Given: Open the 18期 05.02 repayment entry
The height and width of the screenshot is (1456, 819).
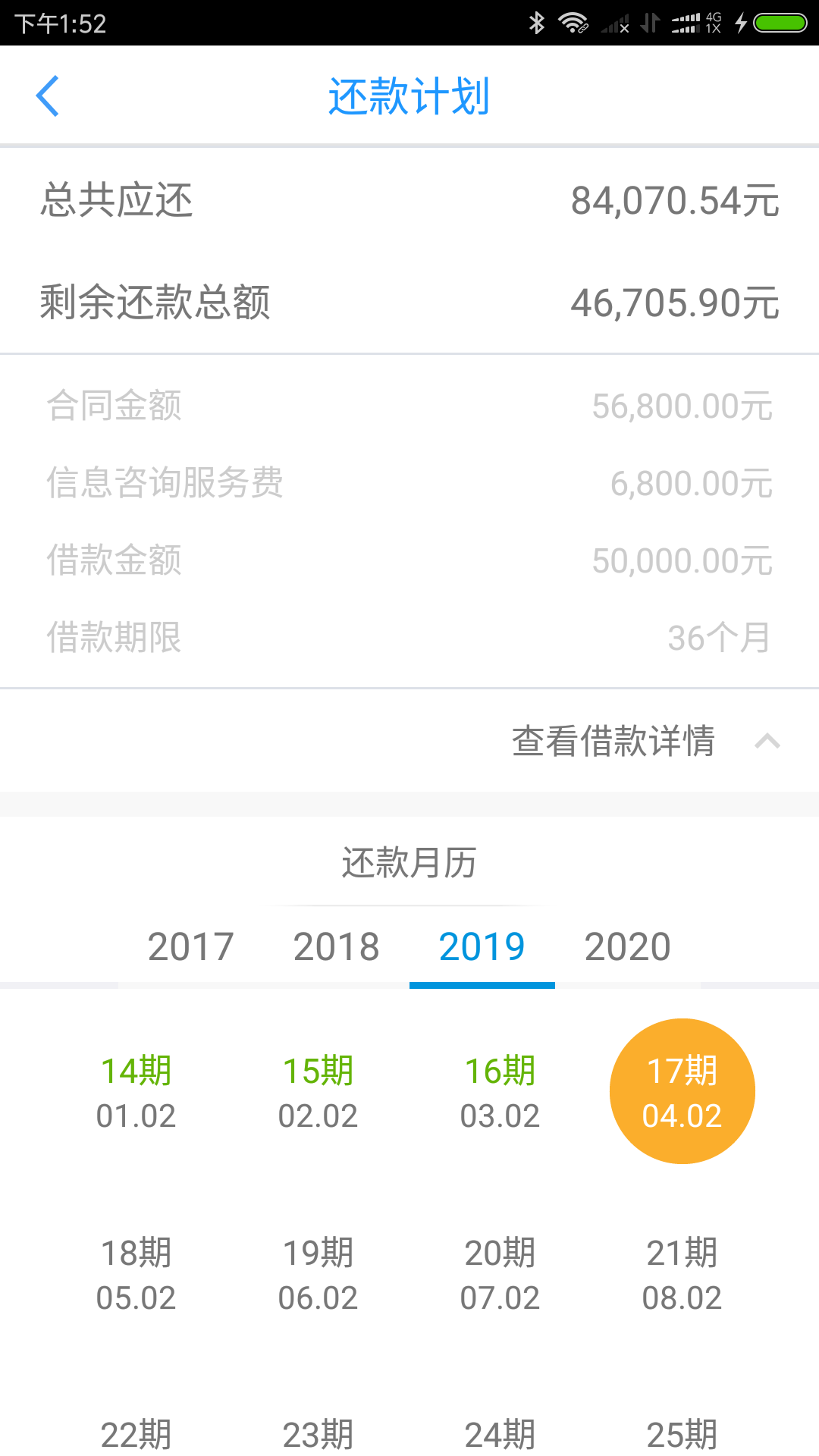Looking at the screenshot, I should (136, 1274).
